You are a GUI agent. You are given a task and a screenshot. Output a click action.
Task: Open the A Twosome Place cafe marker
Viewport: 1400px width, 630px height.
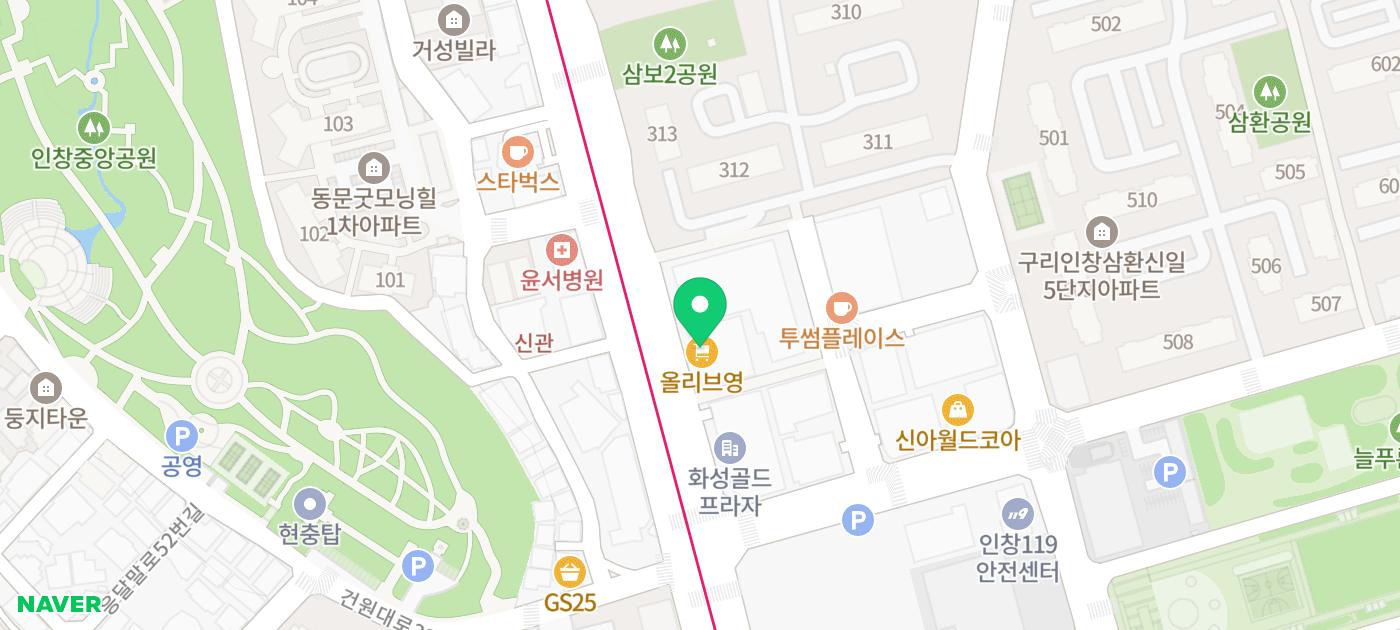[842, 307]
